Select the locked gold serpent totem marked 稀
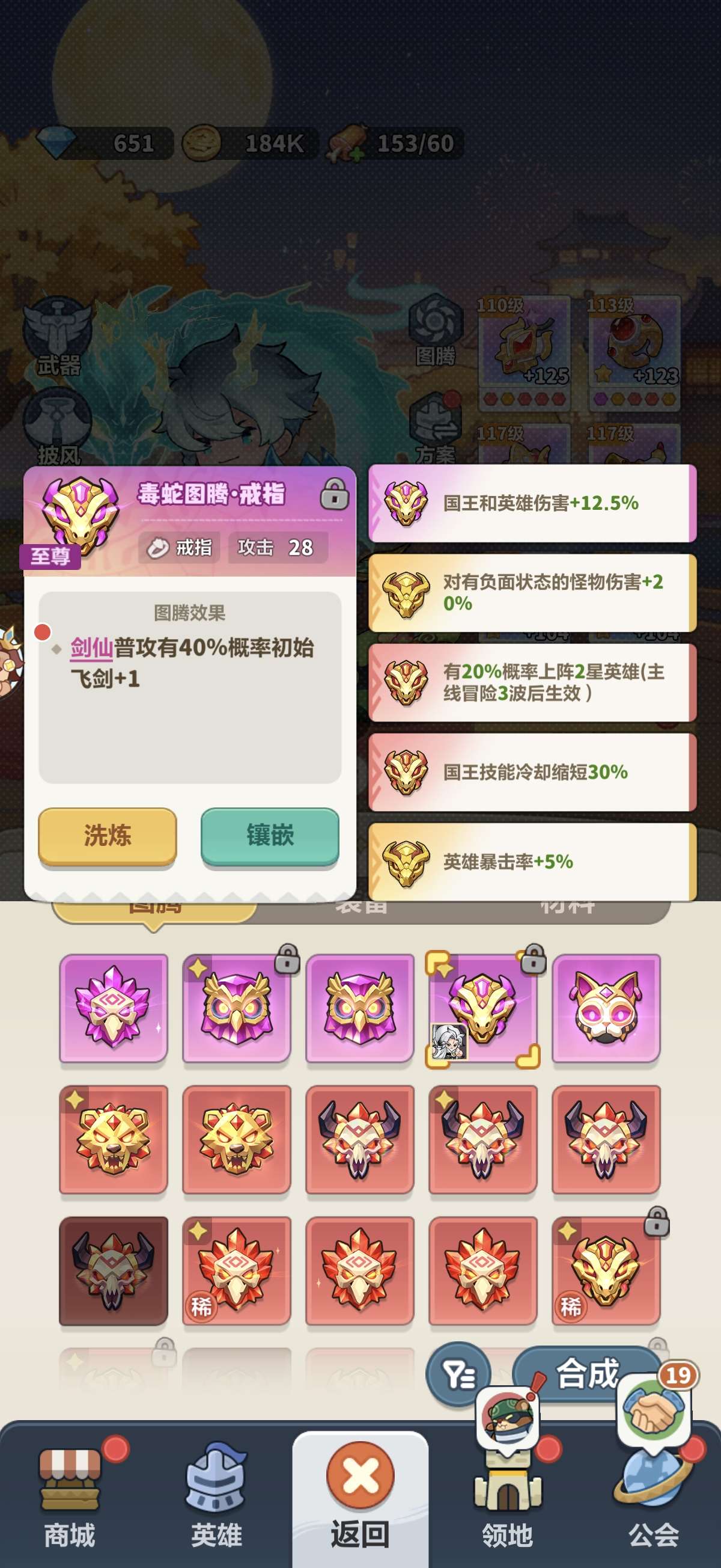This screenshot has width=721, height=1568. click(606, 1270)
